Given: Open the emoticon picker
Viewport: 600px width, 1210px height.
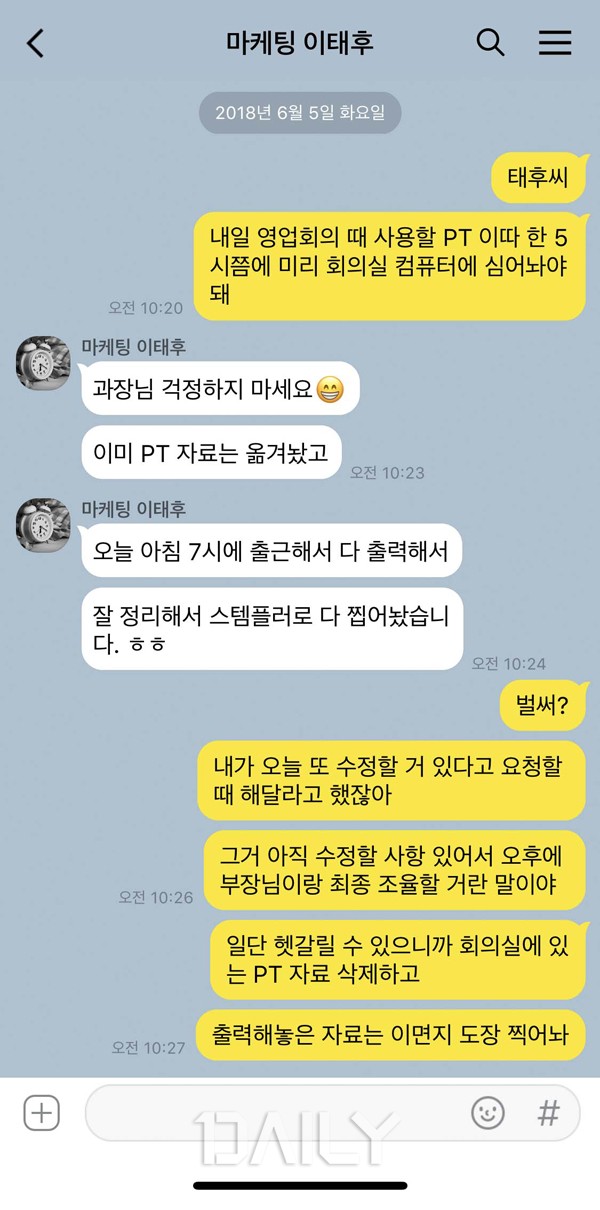Looking at the screenshot, I should coord(488,1113).
